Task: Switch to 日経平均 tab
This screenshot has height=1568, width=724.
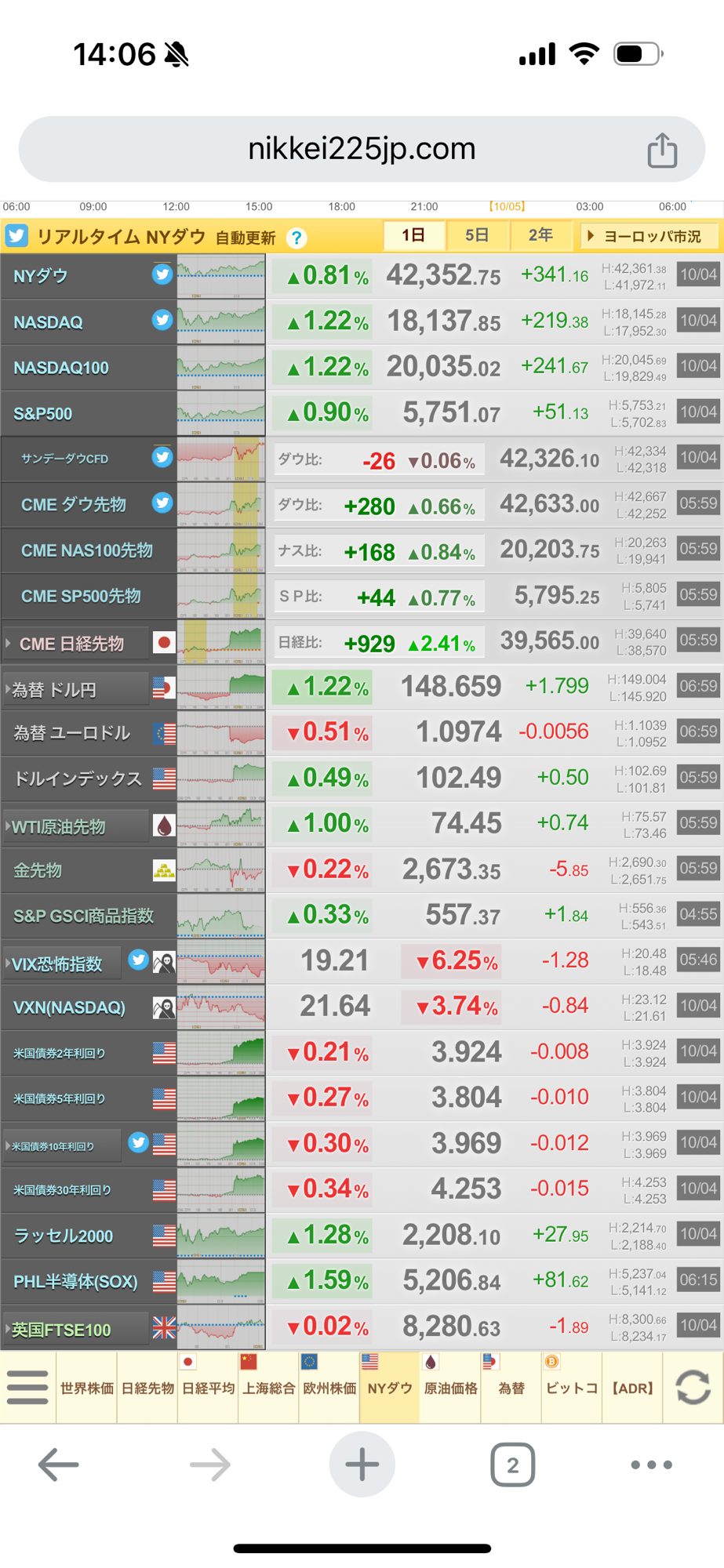Action: [208, 1388]
